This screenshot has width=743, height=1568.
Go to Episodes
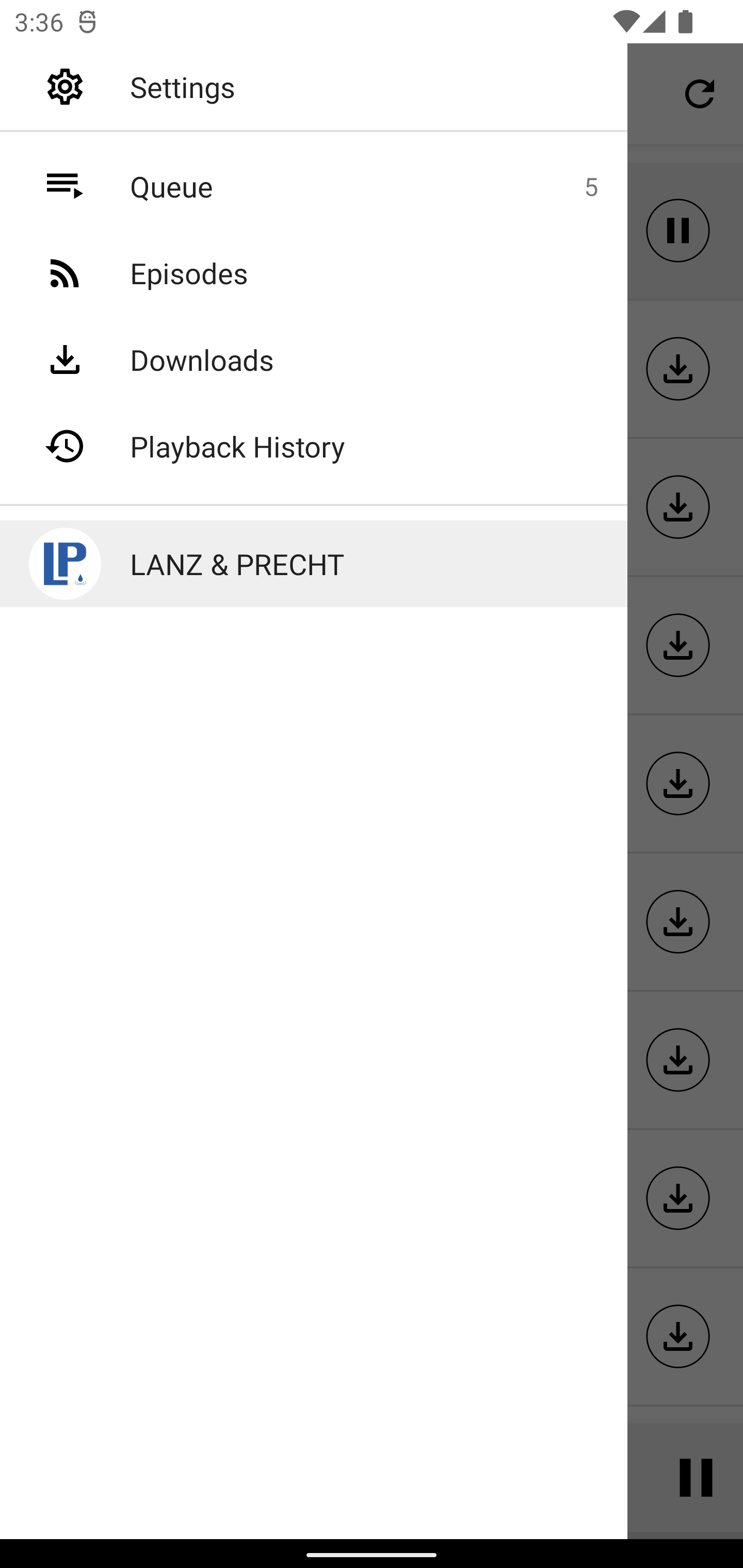314,273
